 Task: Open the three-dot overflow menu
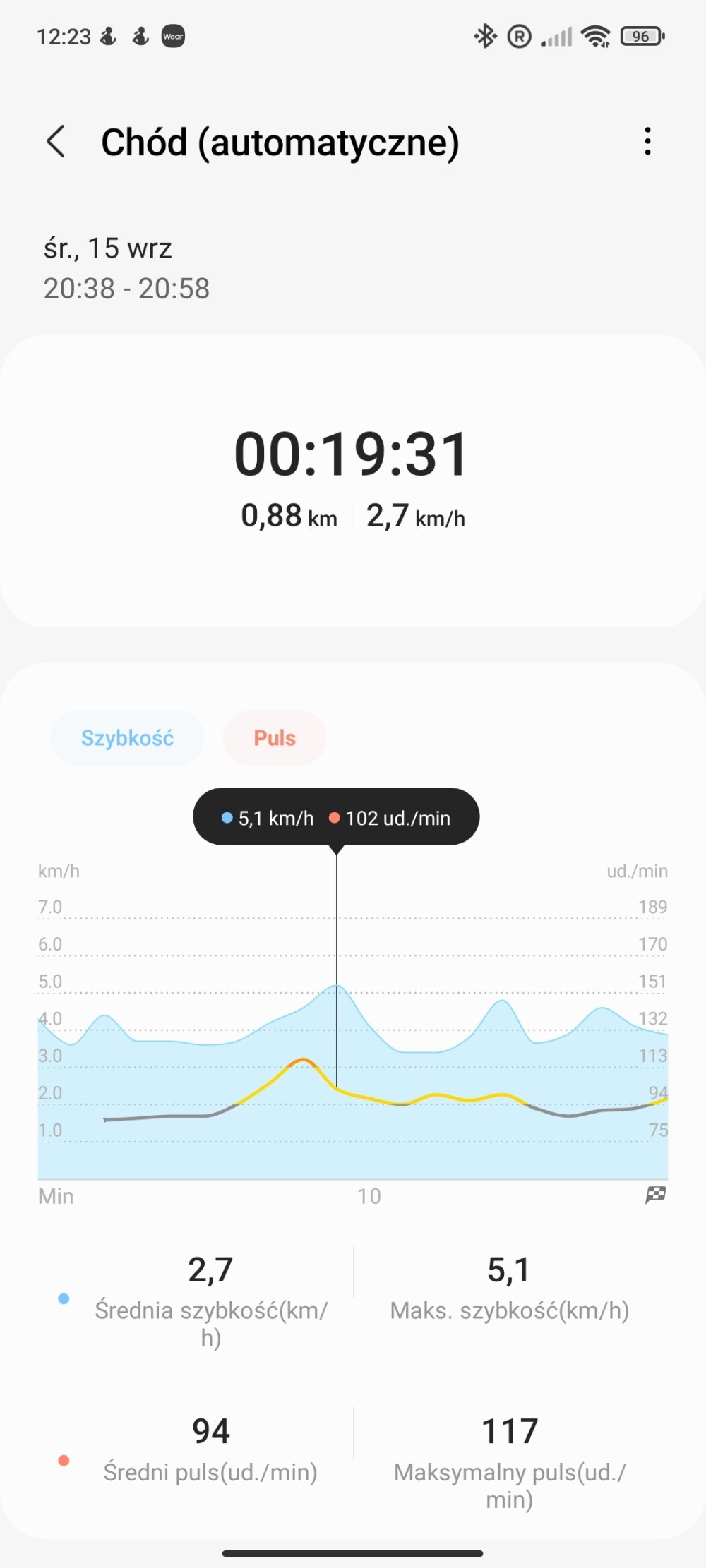647,141
